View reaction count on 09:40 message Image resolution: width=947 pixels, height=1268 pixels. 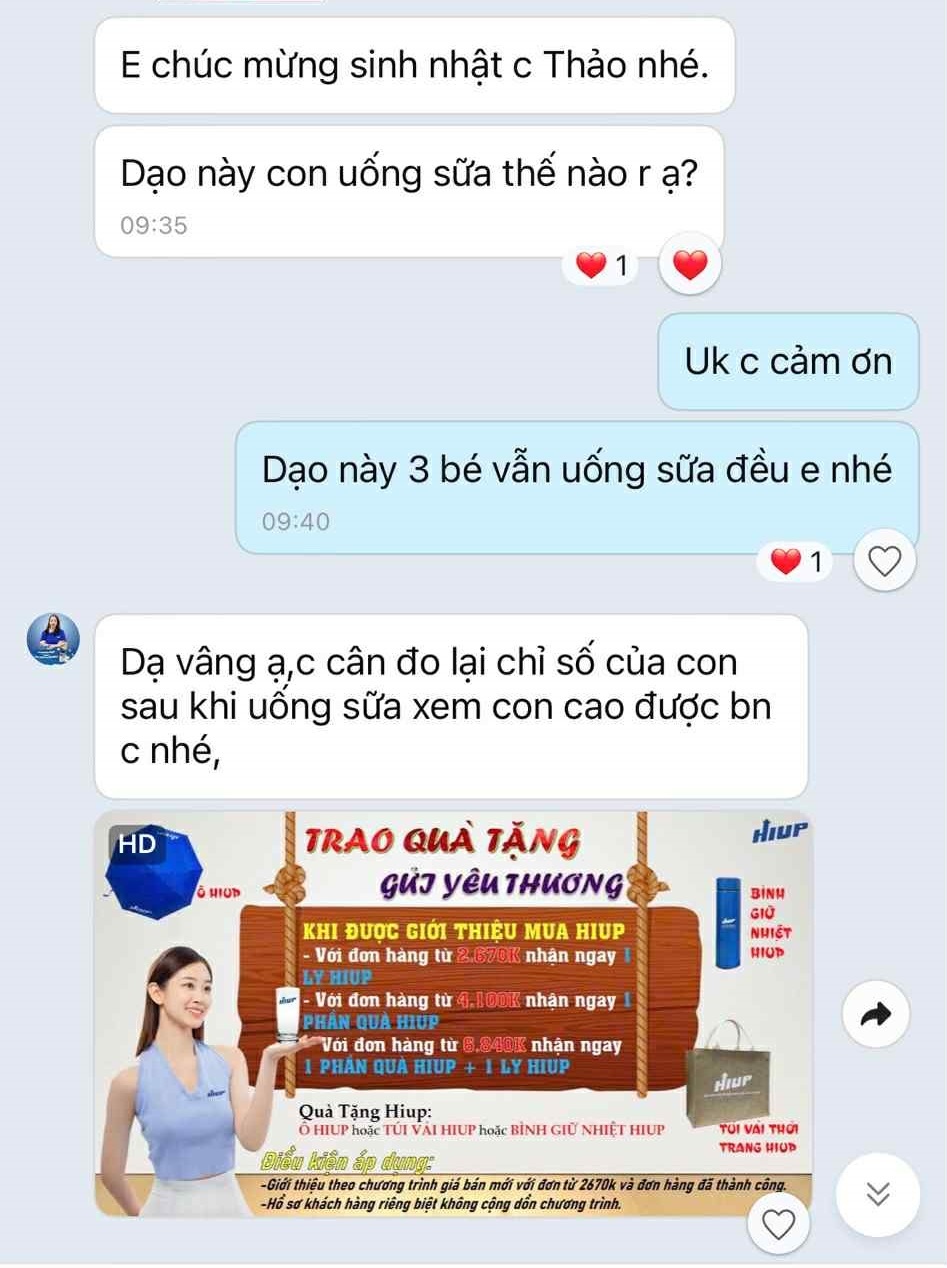tap(801, 563)
